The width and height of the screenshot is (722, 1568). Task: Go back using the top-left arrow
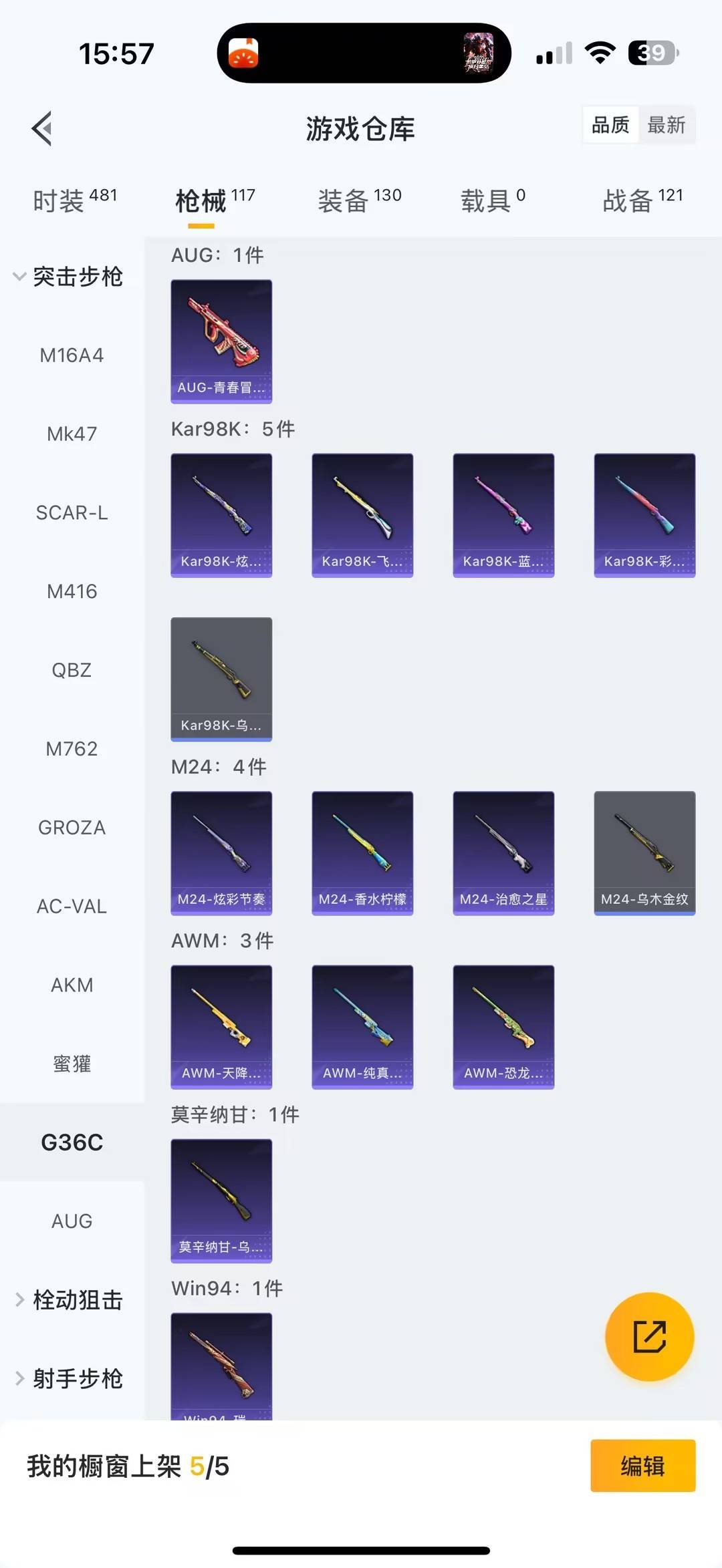[42, 128]
